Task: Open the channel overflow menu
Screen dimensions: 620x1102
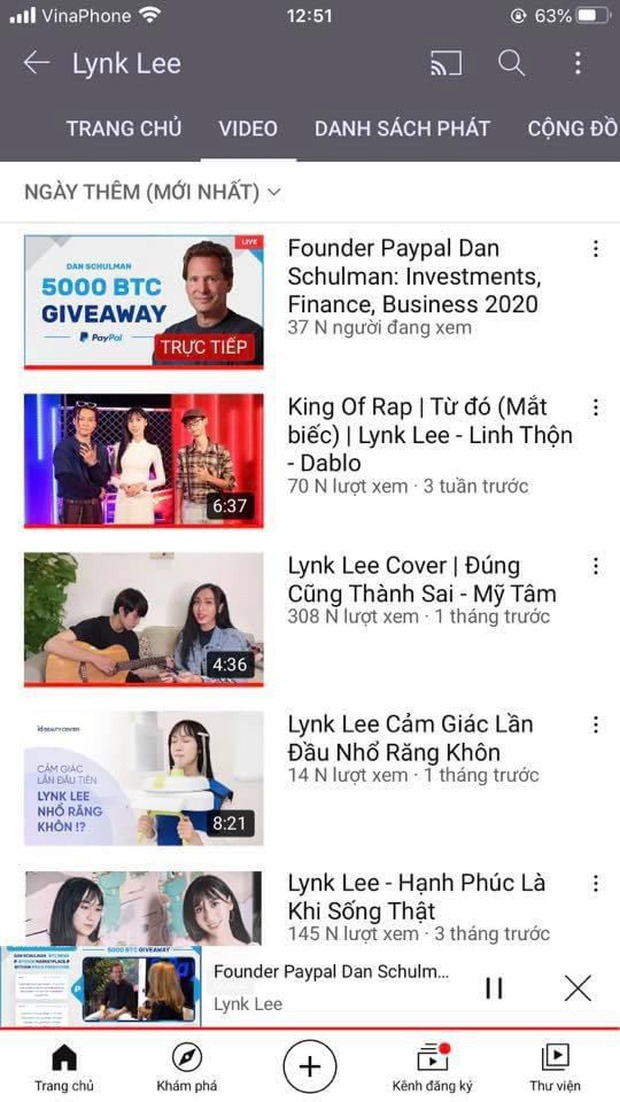Action: (x=577, y=63)
